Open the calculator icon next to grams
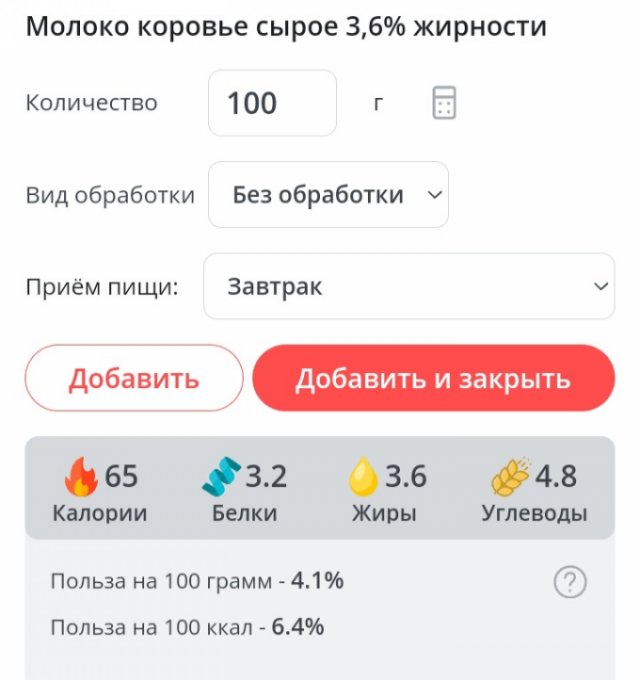The height and width of the screenshot is (680, 640). (444, 103)
